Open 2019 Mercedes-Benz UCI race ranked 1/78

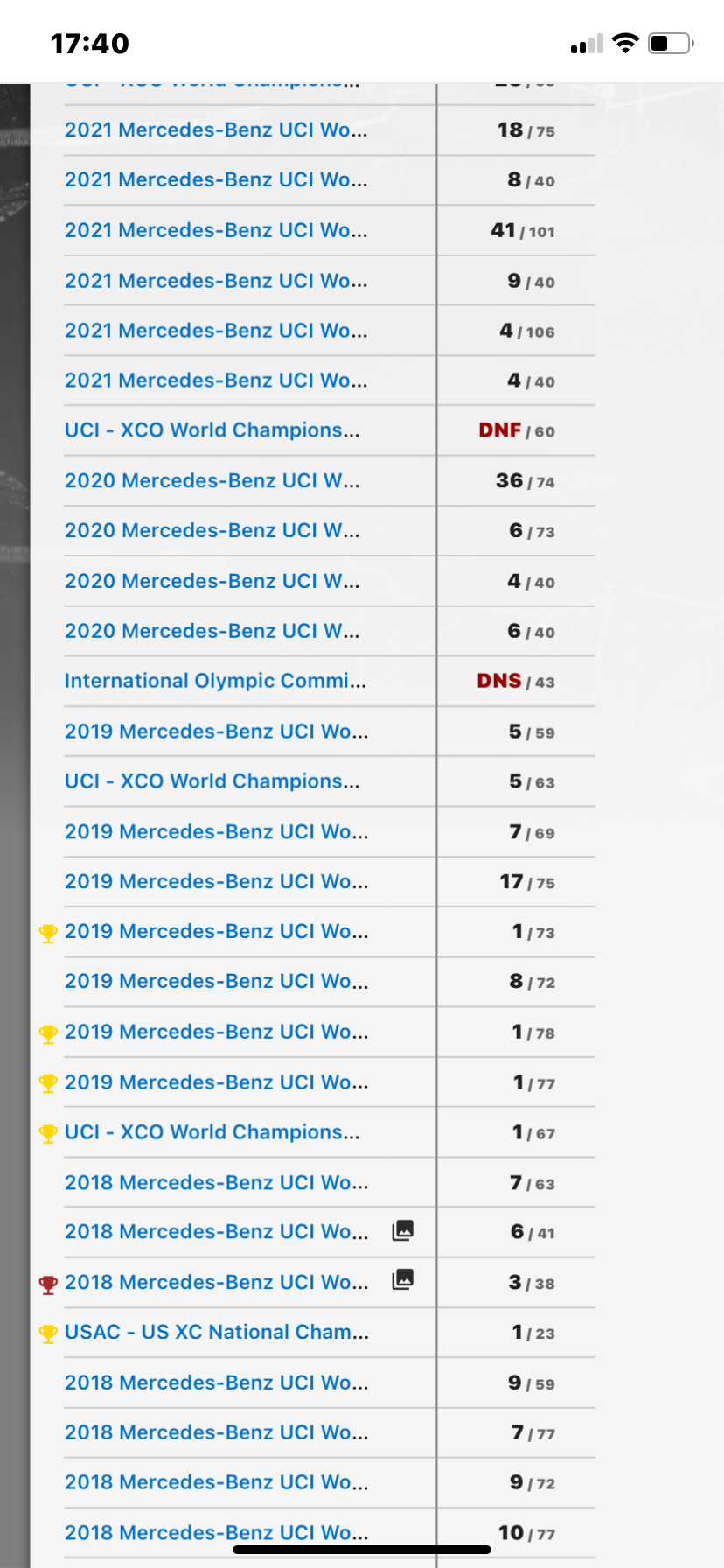(x=216, y=1032)
